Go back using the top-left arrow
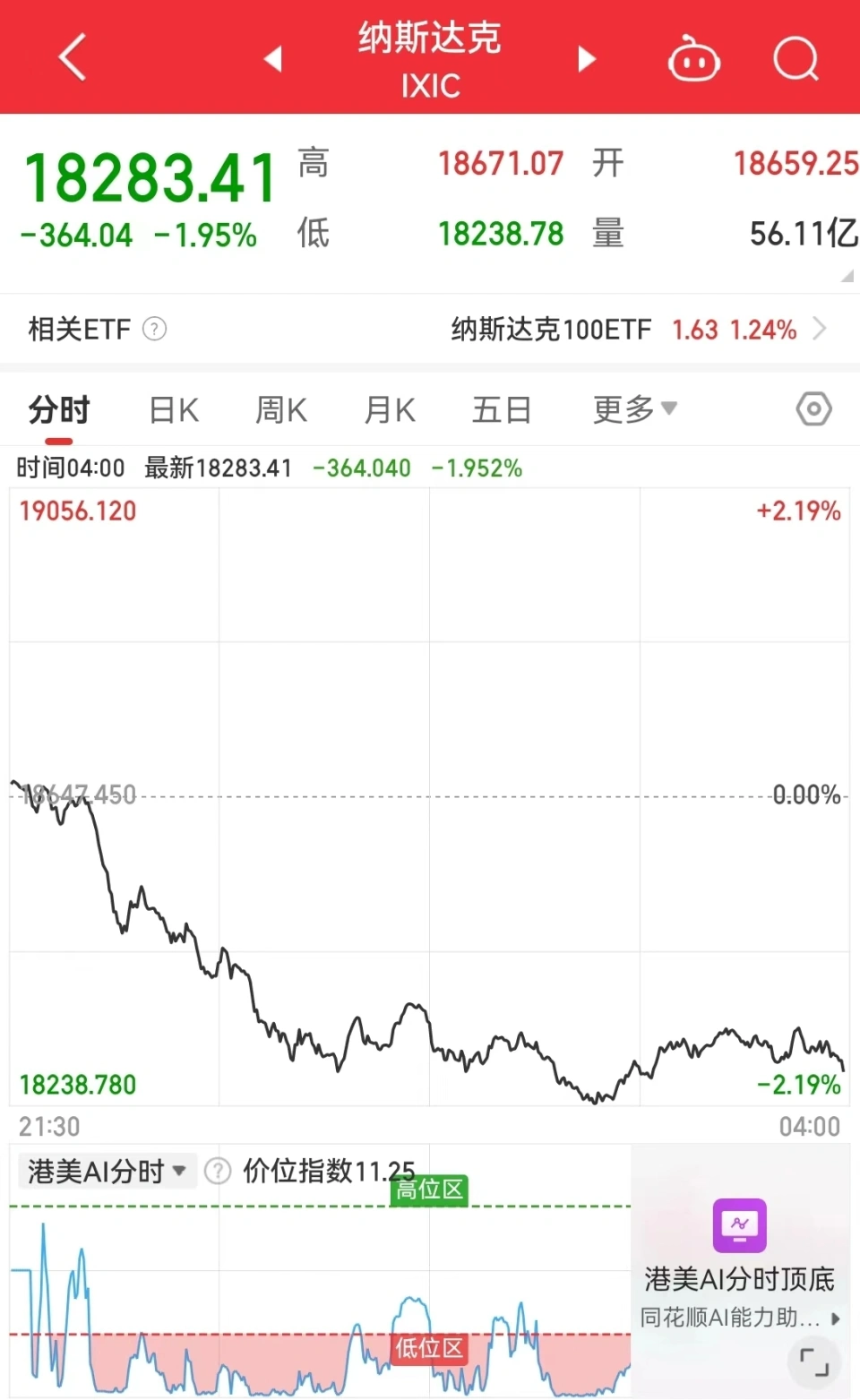This screenshot has width=860, height=1400. (72, 57)
